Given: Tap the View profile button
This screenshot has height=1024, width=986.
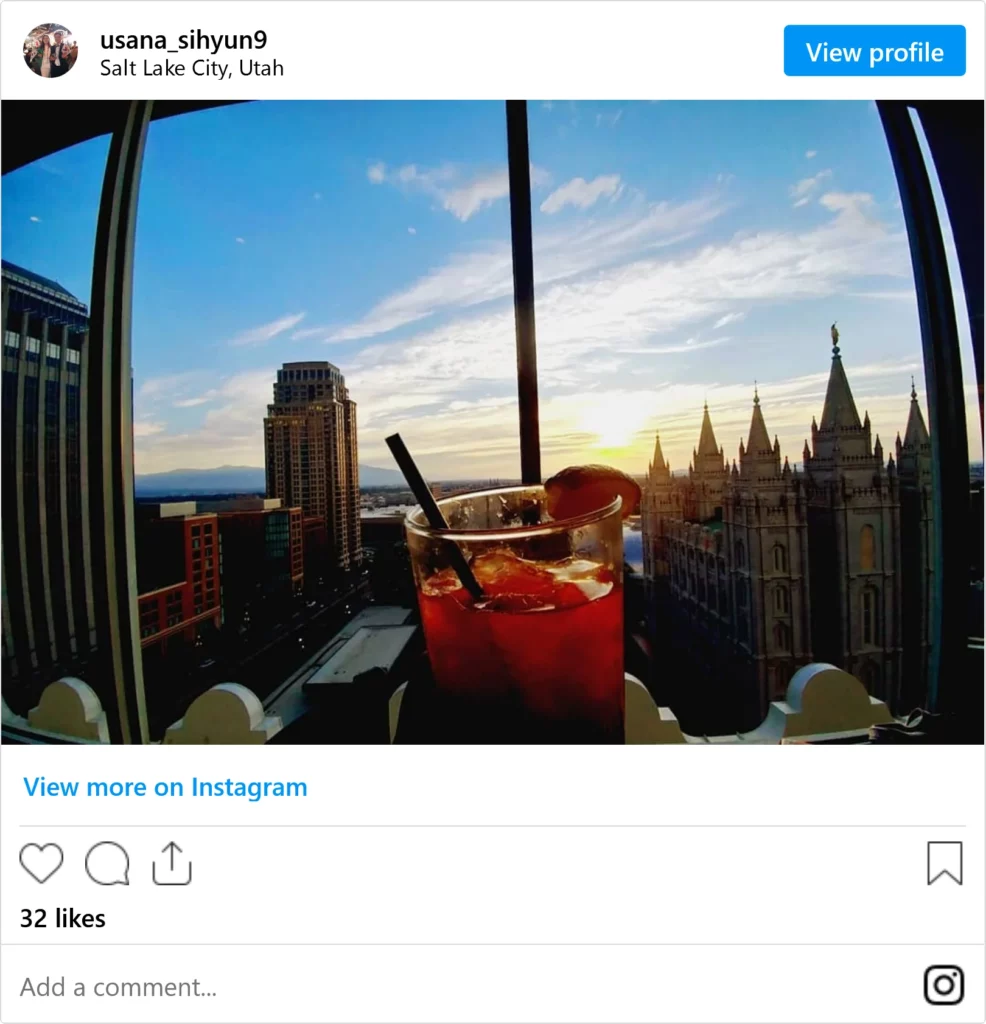Looking at the screenshot, I should 874,52.
